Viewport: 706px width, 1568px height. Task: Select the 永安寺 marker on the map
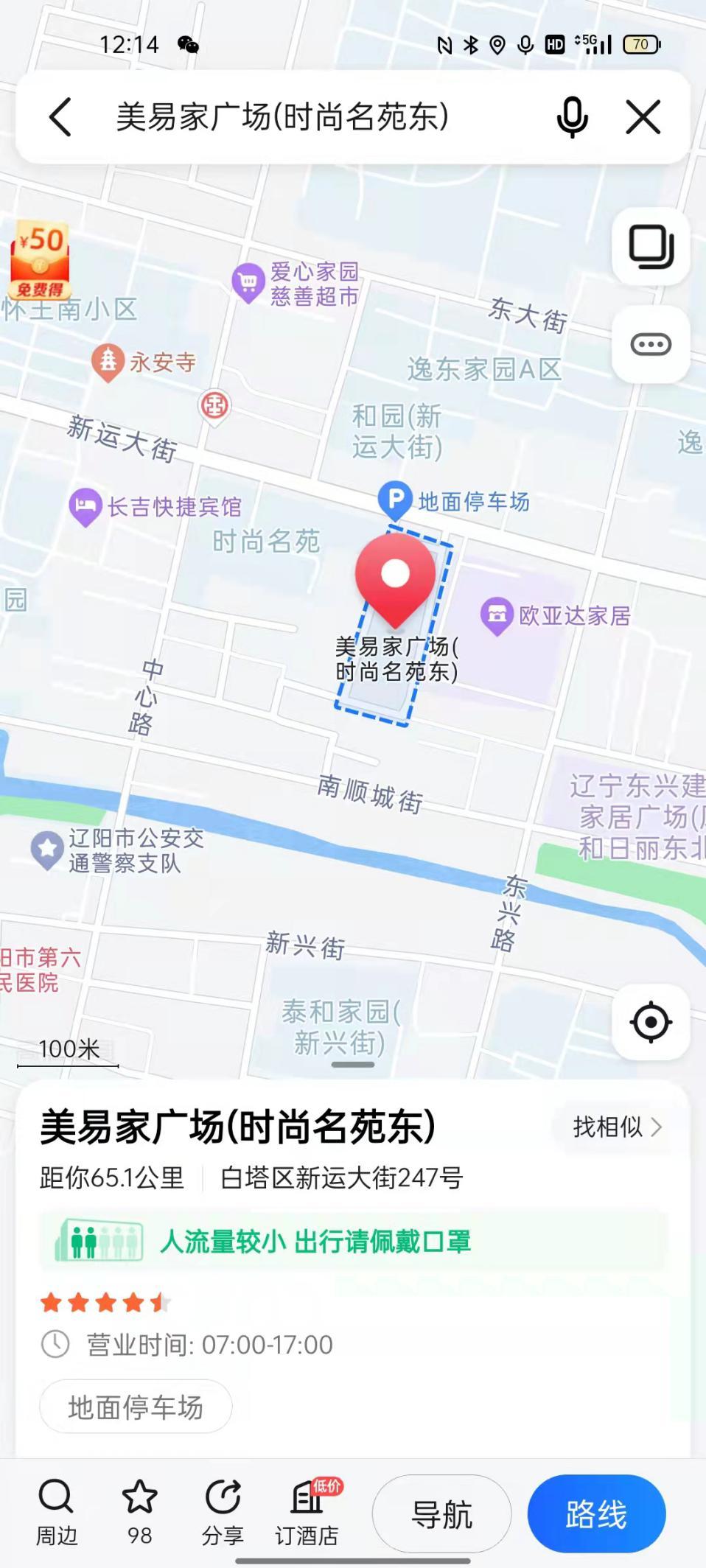(108, 361)
